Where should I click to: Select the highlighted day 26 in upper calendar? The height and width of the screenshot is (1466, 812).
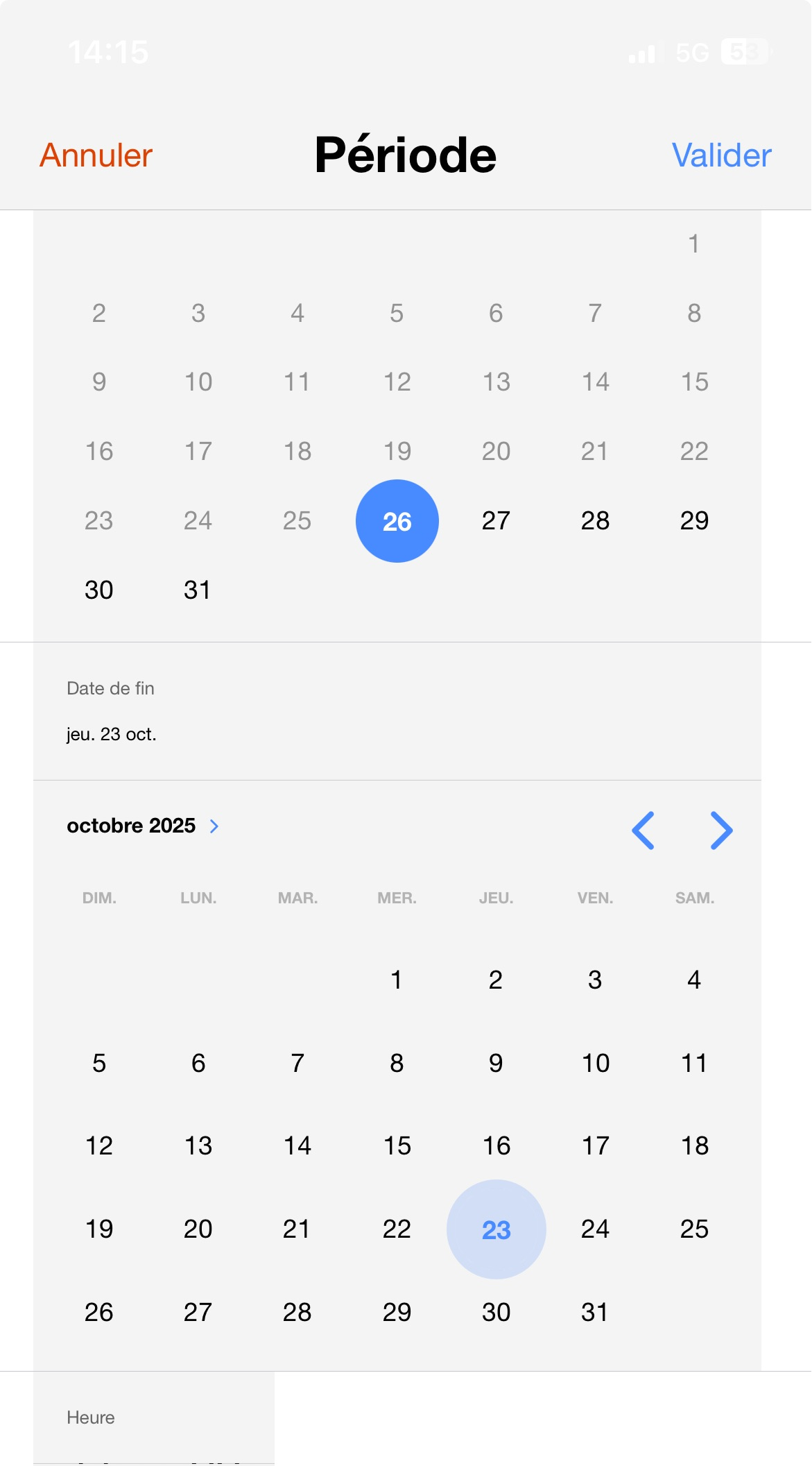tap(397, 521)
